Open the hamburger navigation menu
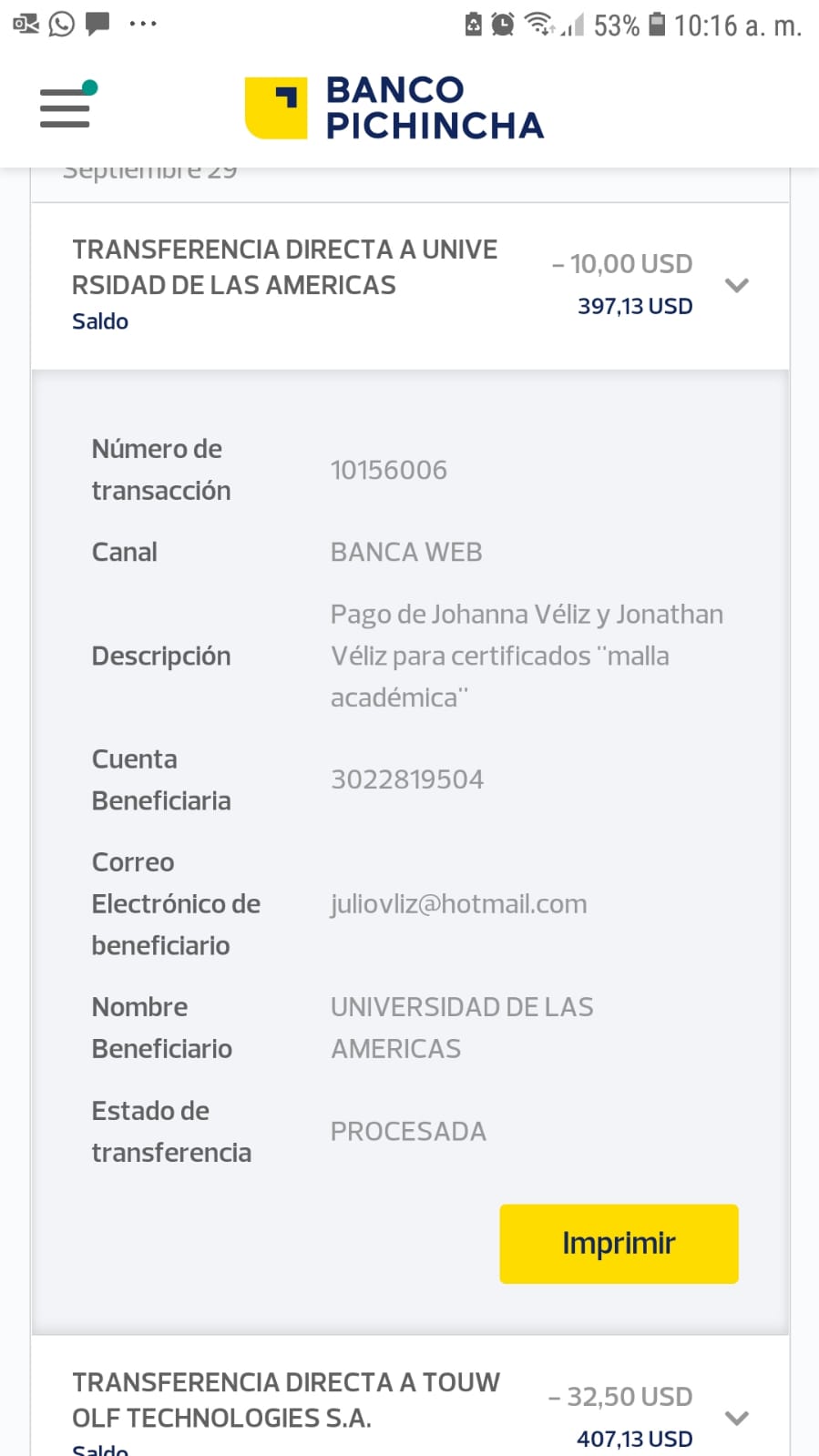 [x=66, y=107]
